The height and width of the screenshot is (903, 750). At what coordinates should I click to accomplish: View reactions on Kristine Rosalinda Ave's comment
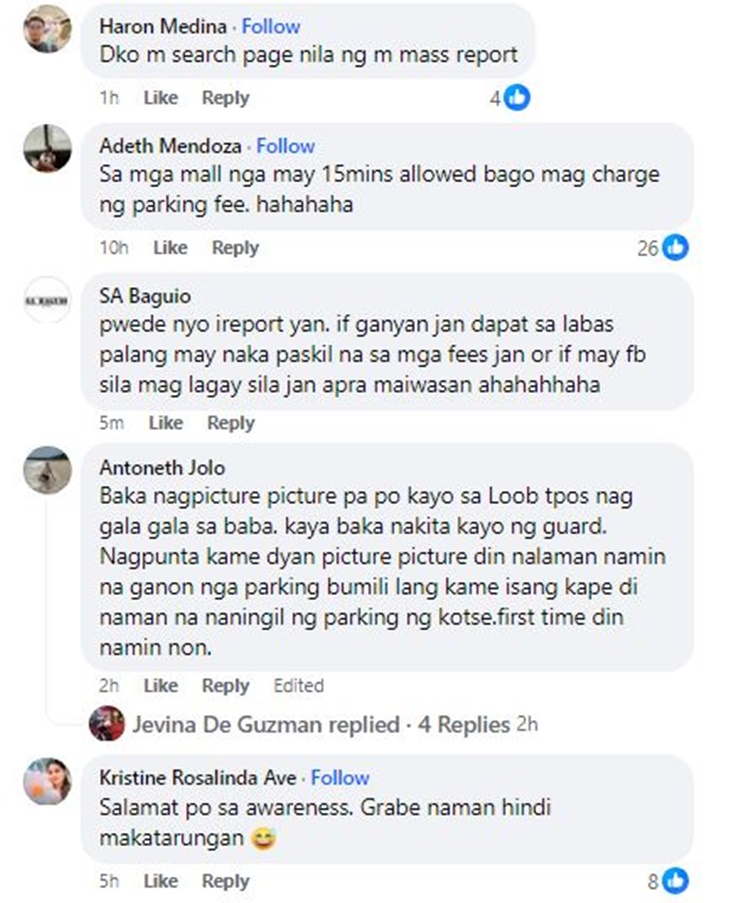click(668, 881)
